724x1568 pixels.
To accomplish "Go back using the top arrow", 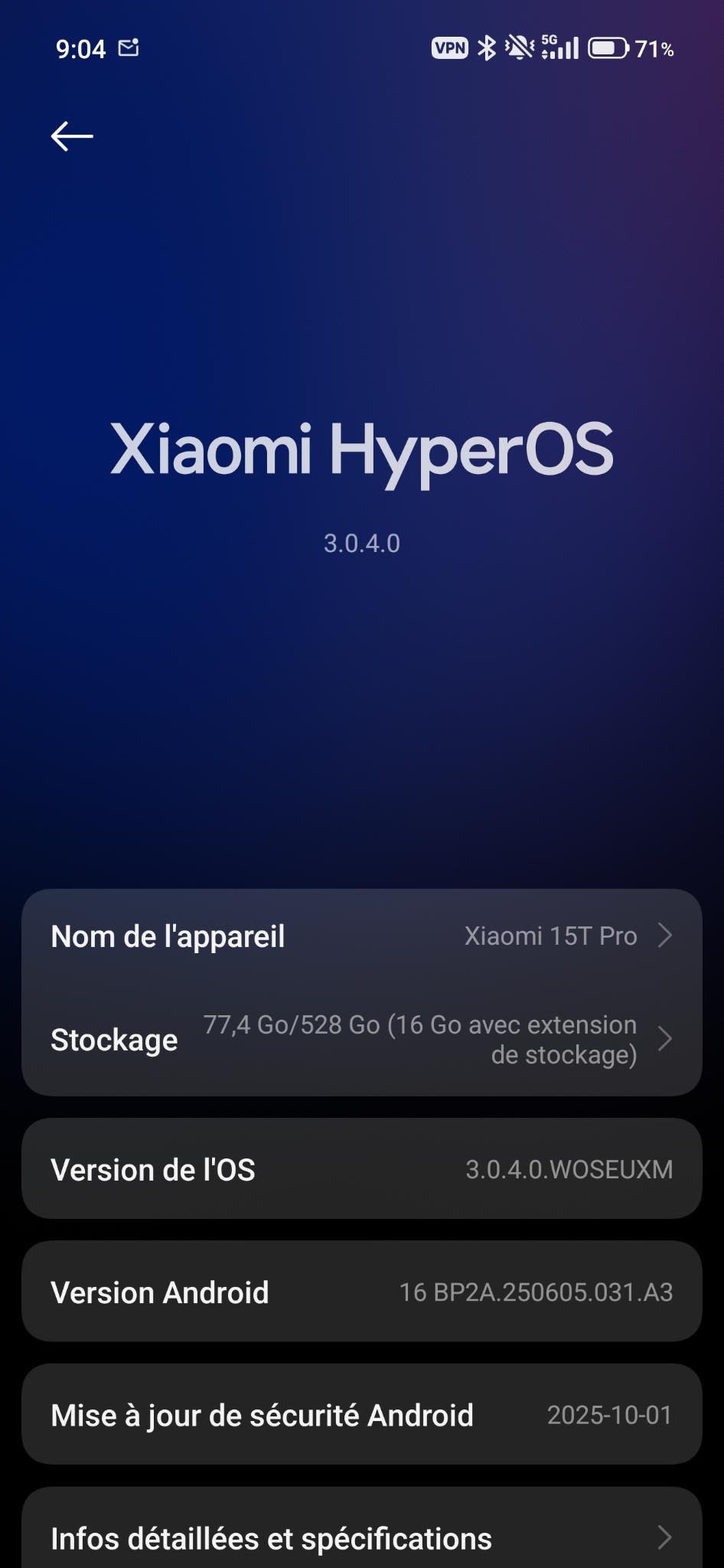I will (x=72, y=136).
